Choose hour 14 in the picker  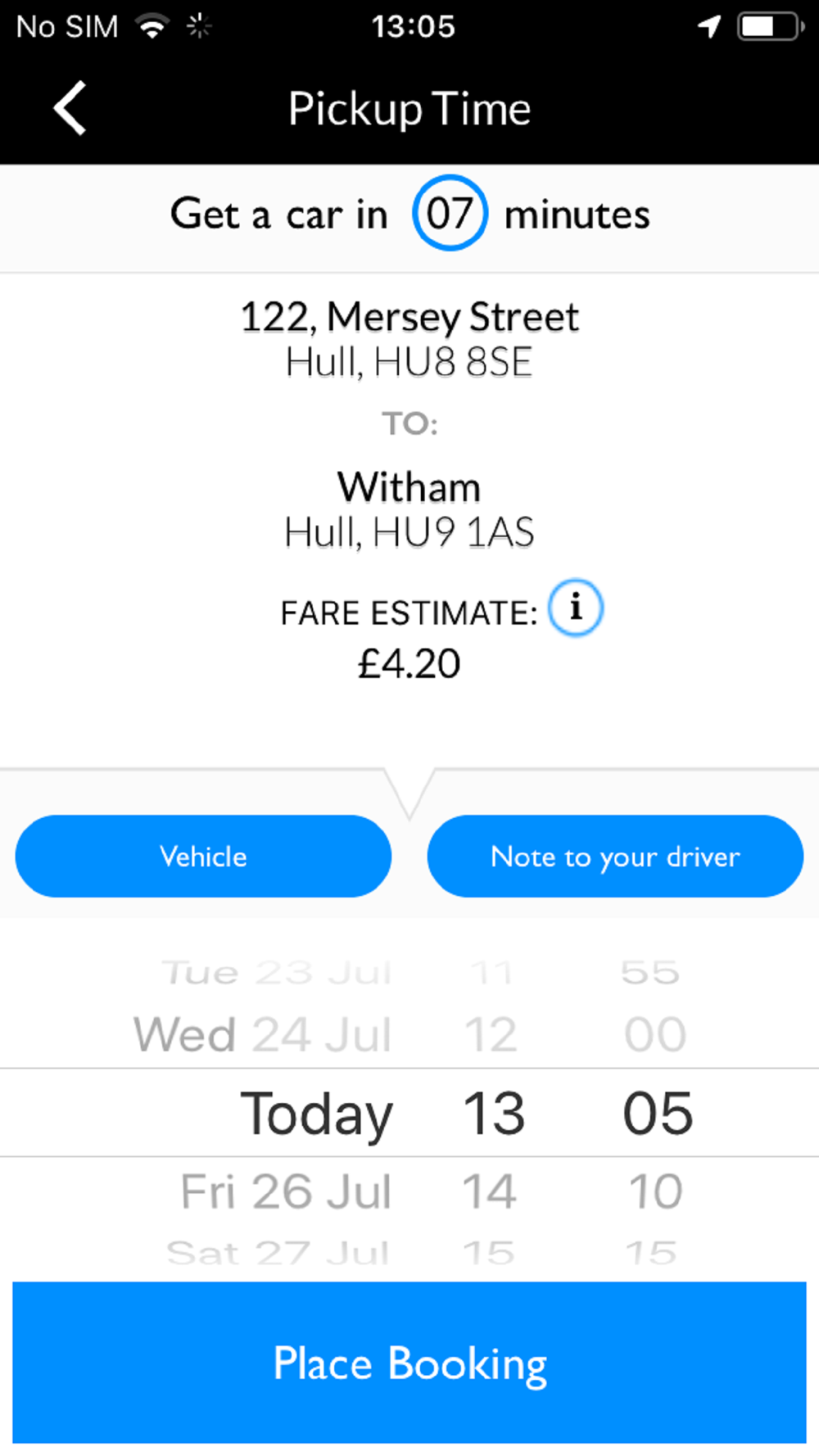(490, 1191)
